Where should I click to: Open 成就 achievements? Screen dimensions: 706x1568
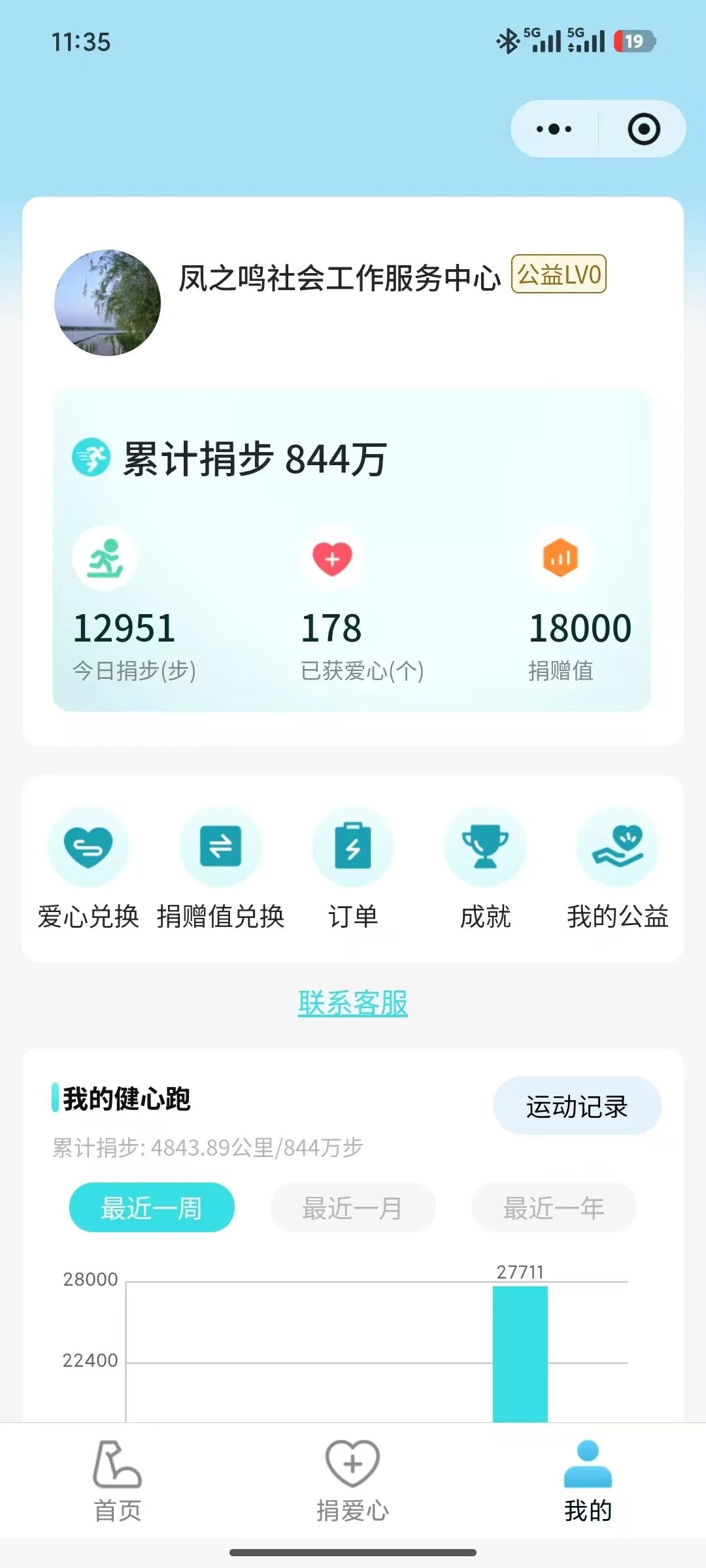[485, 867]
